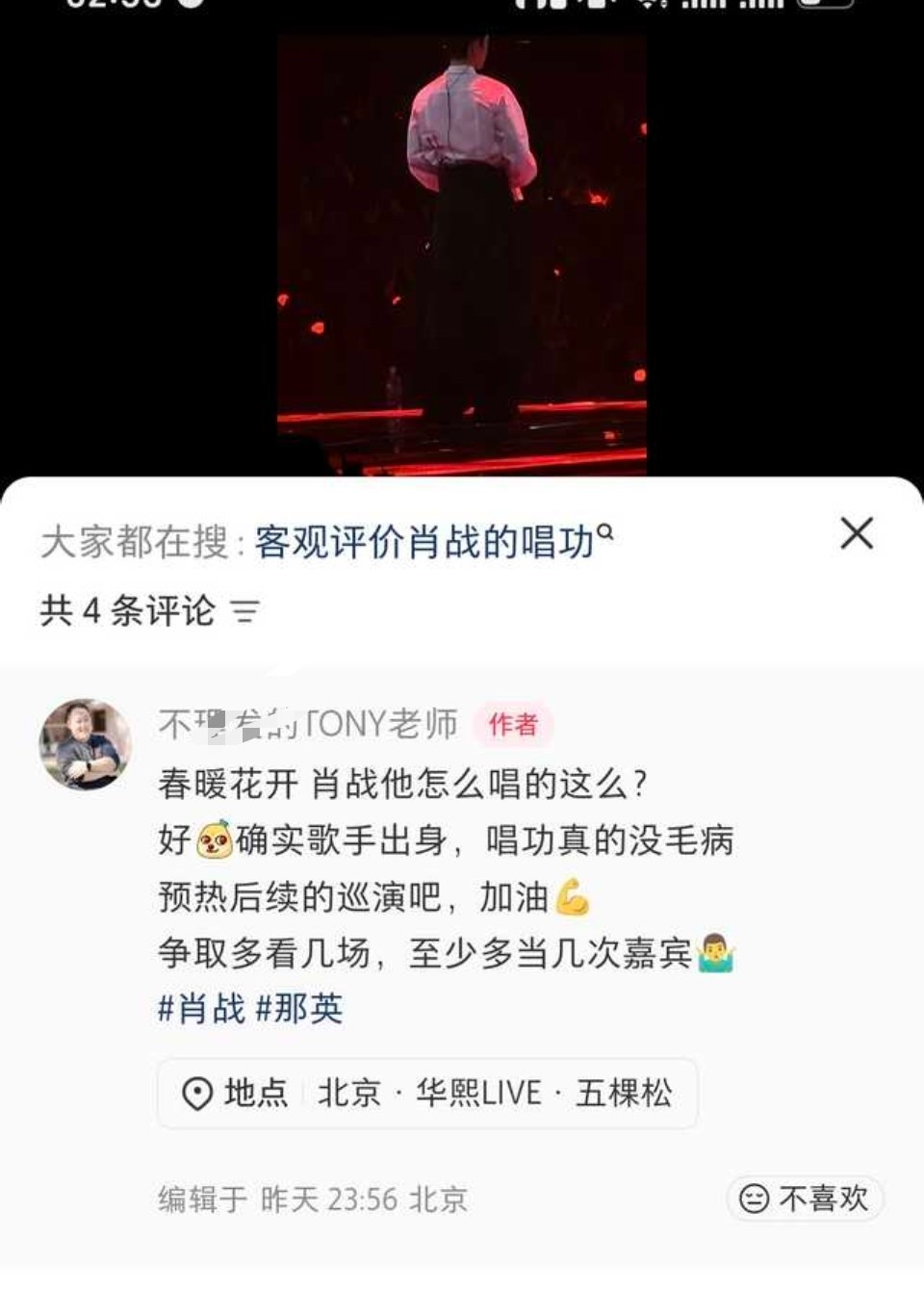Open the #那英 hashtag
Image resolution: width=924 pixels, height=1291 pixels.
(x=299, y=1009)
